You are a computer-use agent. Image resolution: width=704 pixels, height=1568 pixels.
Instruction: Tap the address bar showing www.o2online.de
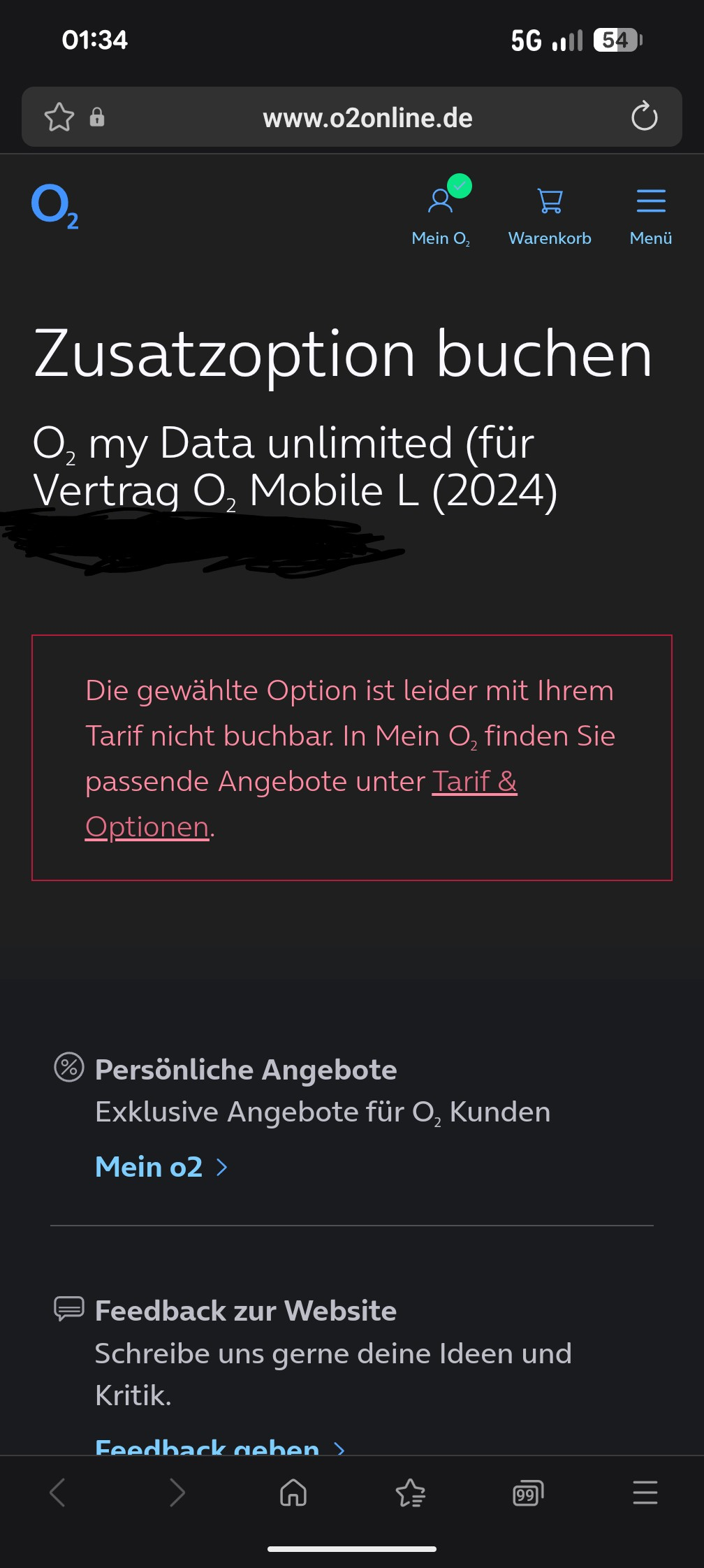tap(367, 118)
